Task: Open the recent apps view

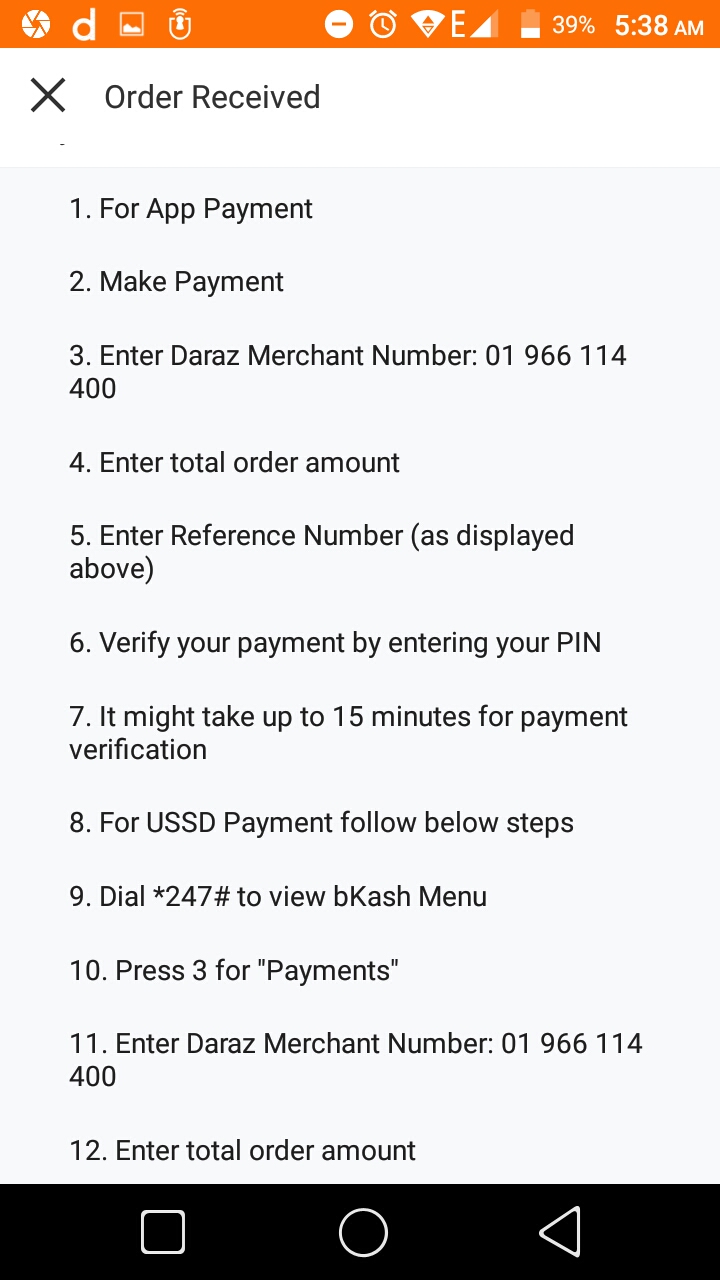Action: point(163,1231)
